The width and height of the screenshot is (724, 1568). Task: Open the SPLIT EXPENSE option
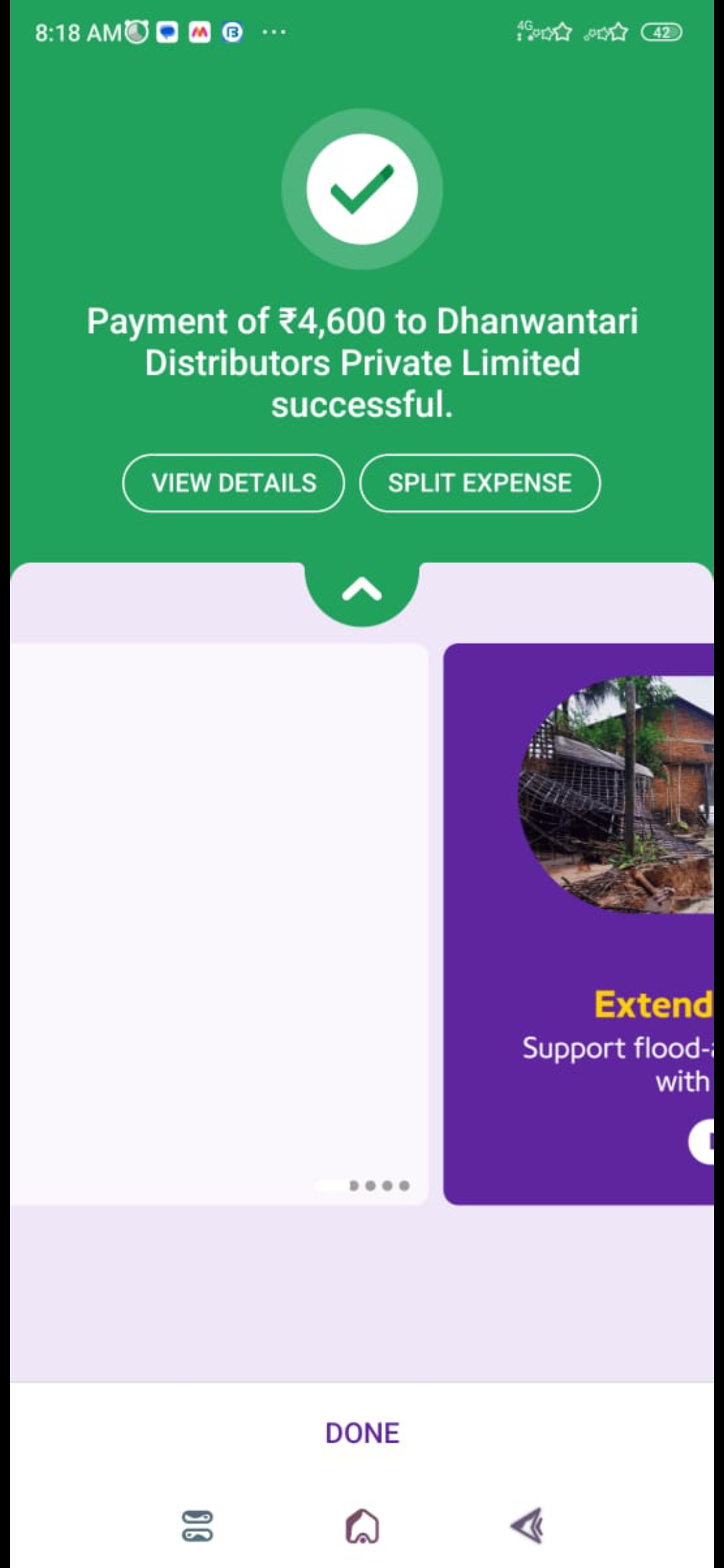pos(480,483)
